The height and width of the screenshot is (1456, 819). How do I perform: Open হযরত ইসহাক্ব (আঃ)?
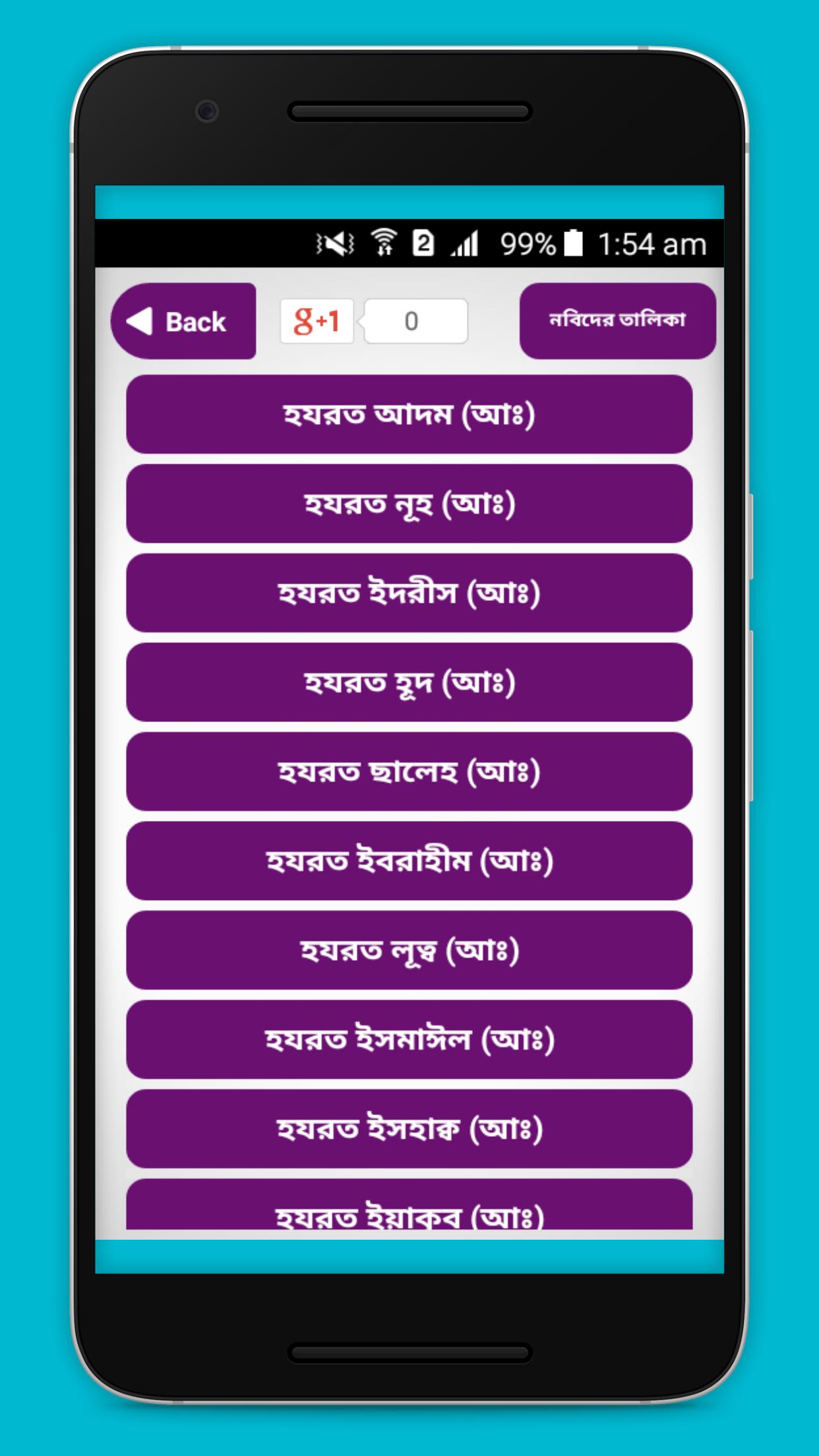(409, 1128)
